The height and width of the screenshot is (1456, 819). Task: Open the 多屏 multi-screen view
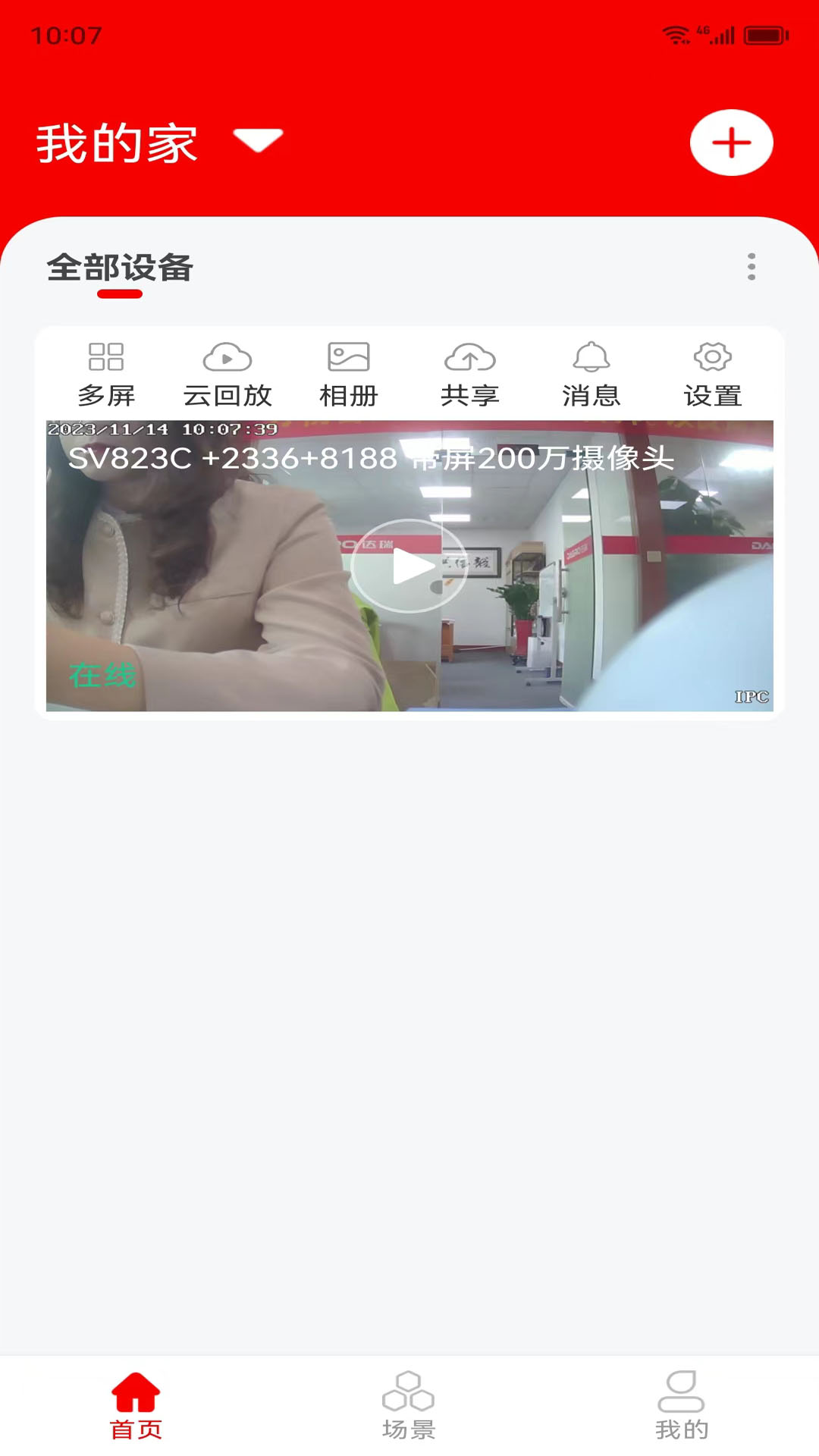tap(107, 372)
